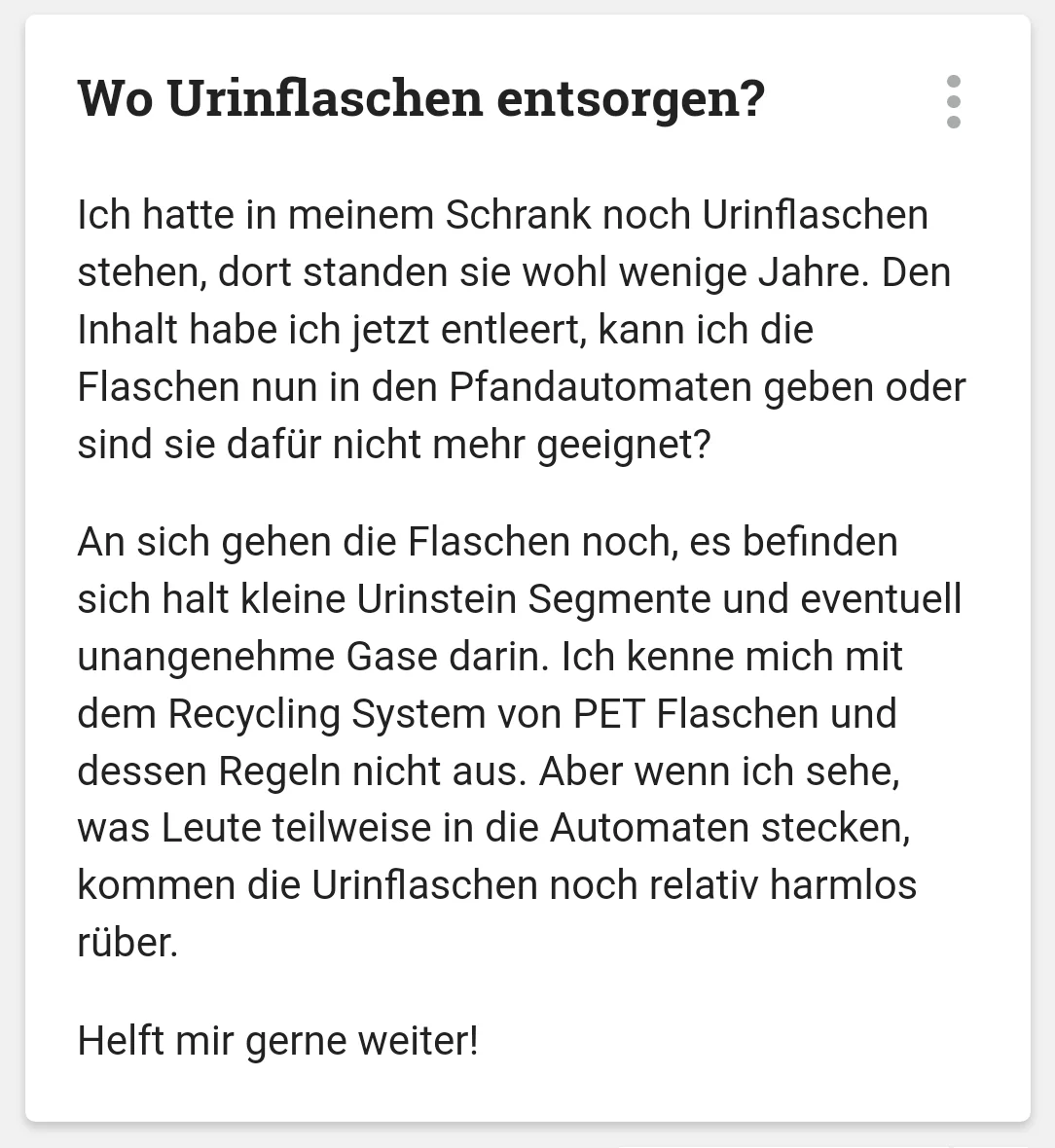Open the three-dot overflow menu

(x=953, y=101)
